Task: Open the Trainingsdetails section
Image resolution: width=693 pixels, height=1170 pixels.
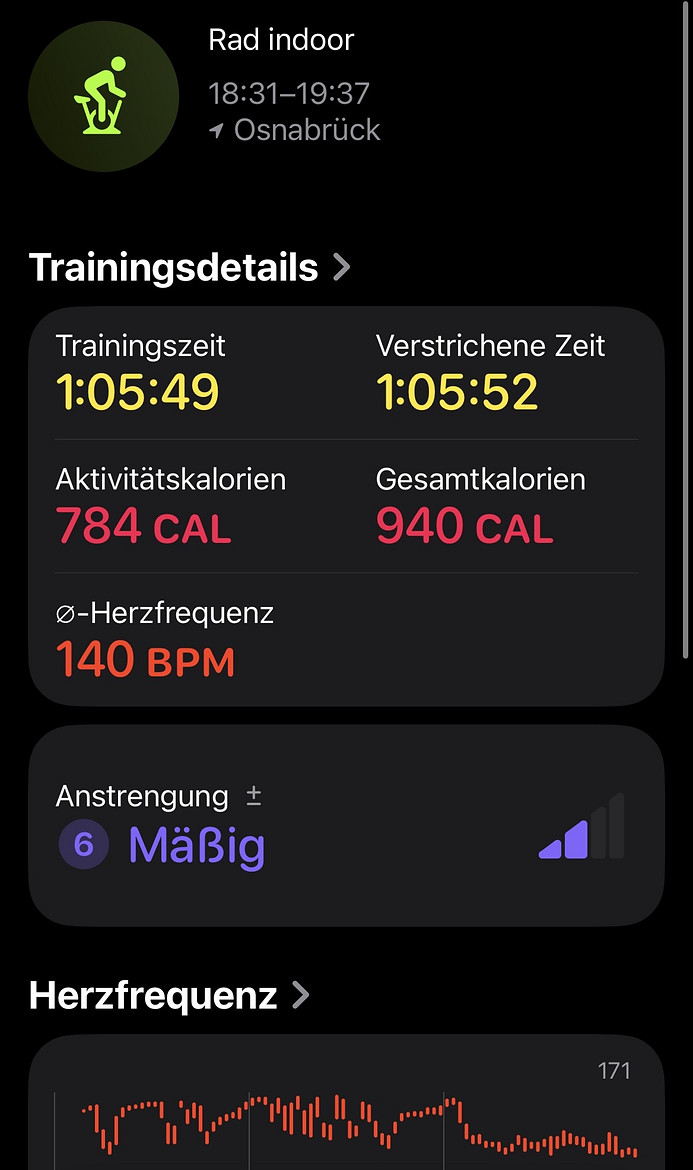Action: pos(189,268)
